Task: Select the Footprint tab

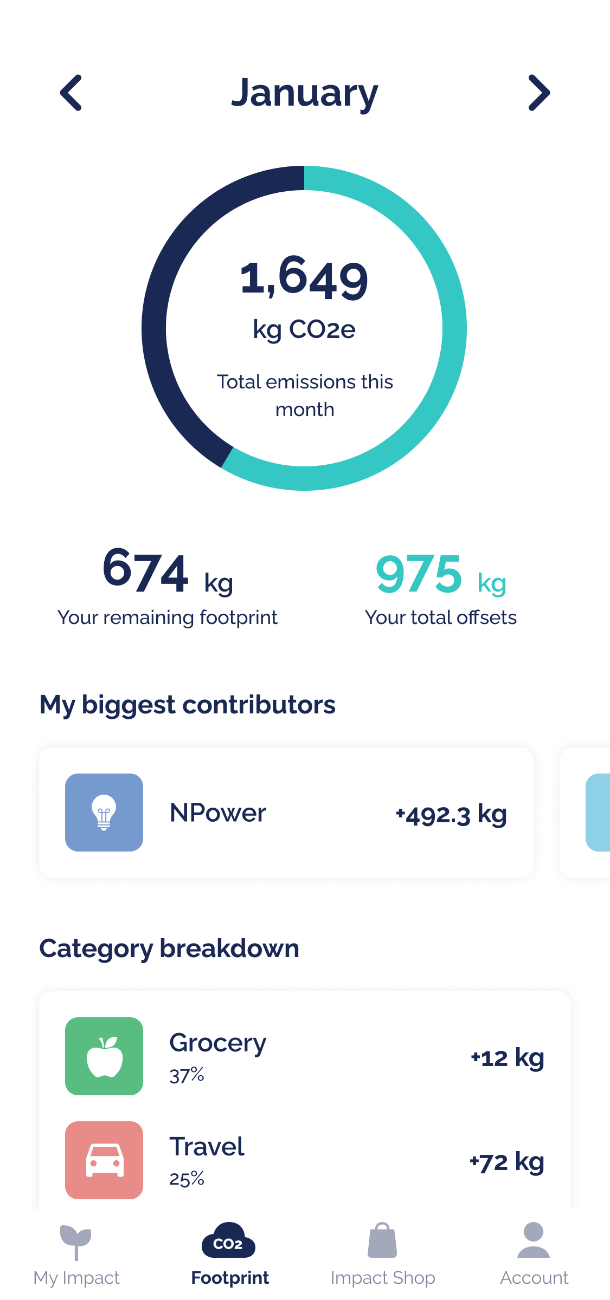Action: click(x=230, y=1255)
